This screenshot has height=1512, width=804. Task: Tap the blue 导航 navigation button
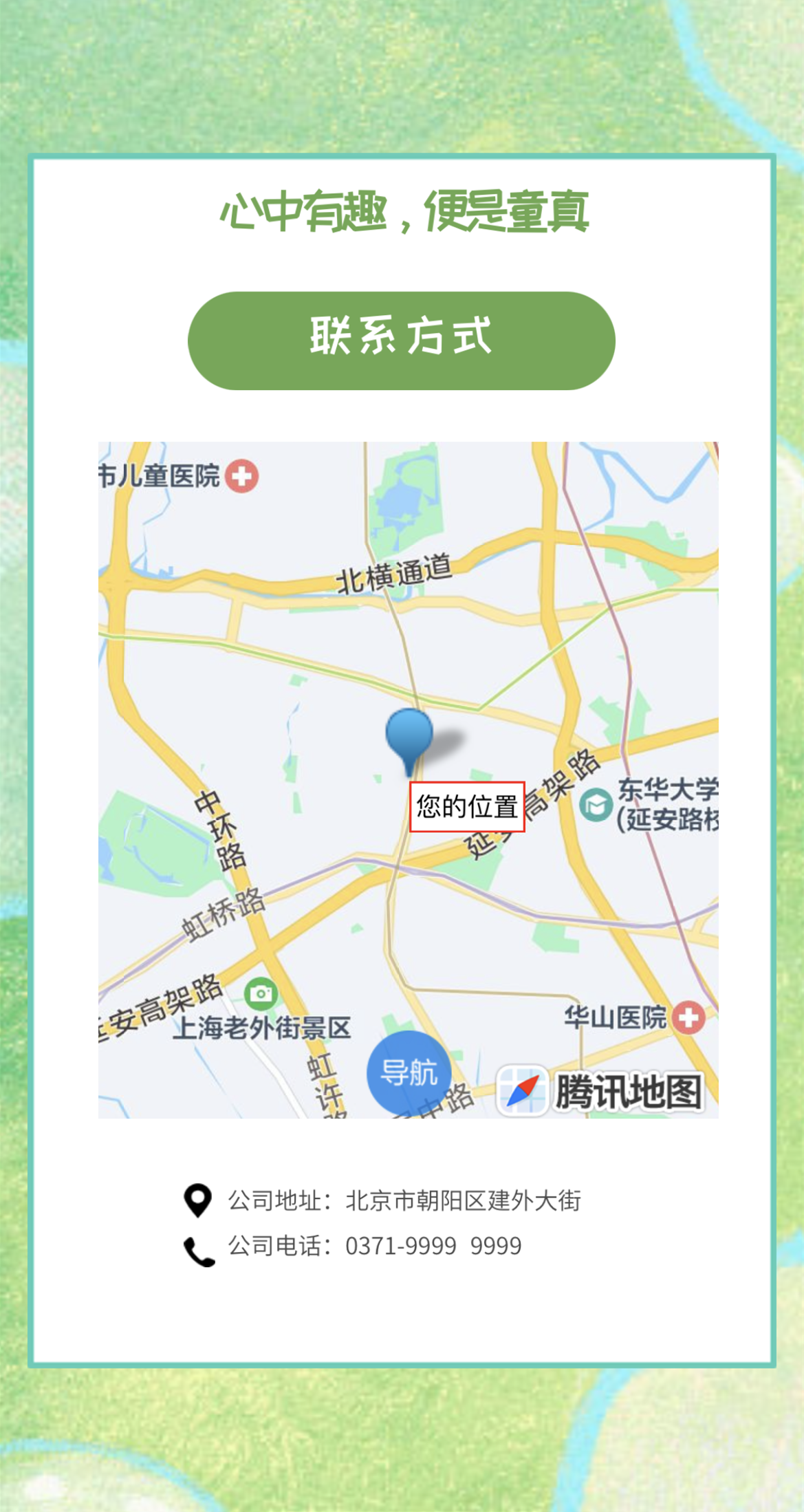click(x=409, y=1072)
